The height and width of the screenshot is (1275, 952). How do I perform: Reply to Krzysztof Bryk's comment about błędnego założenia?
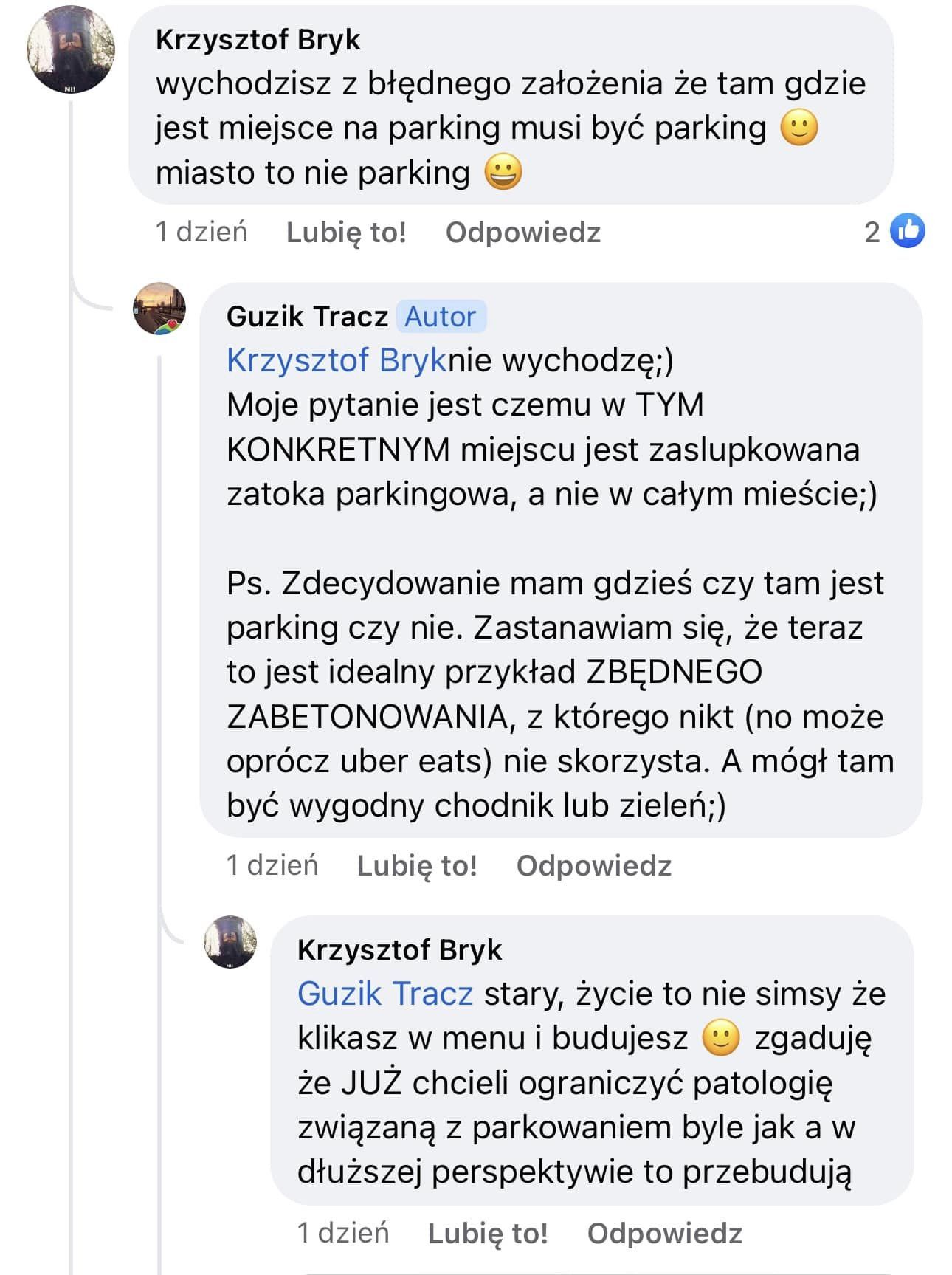(522, 233)
